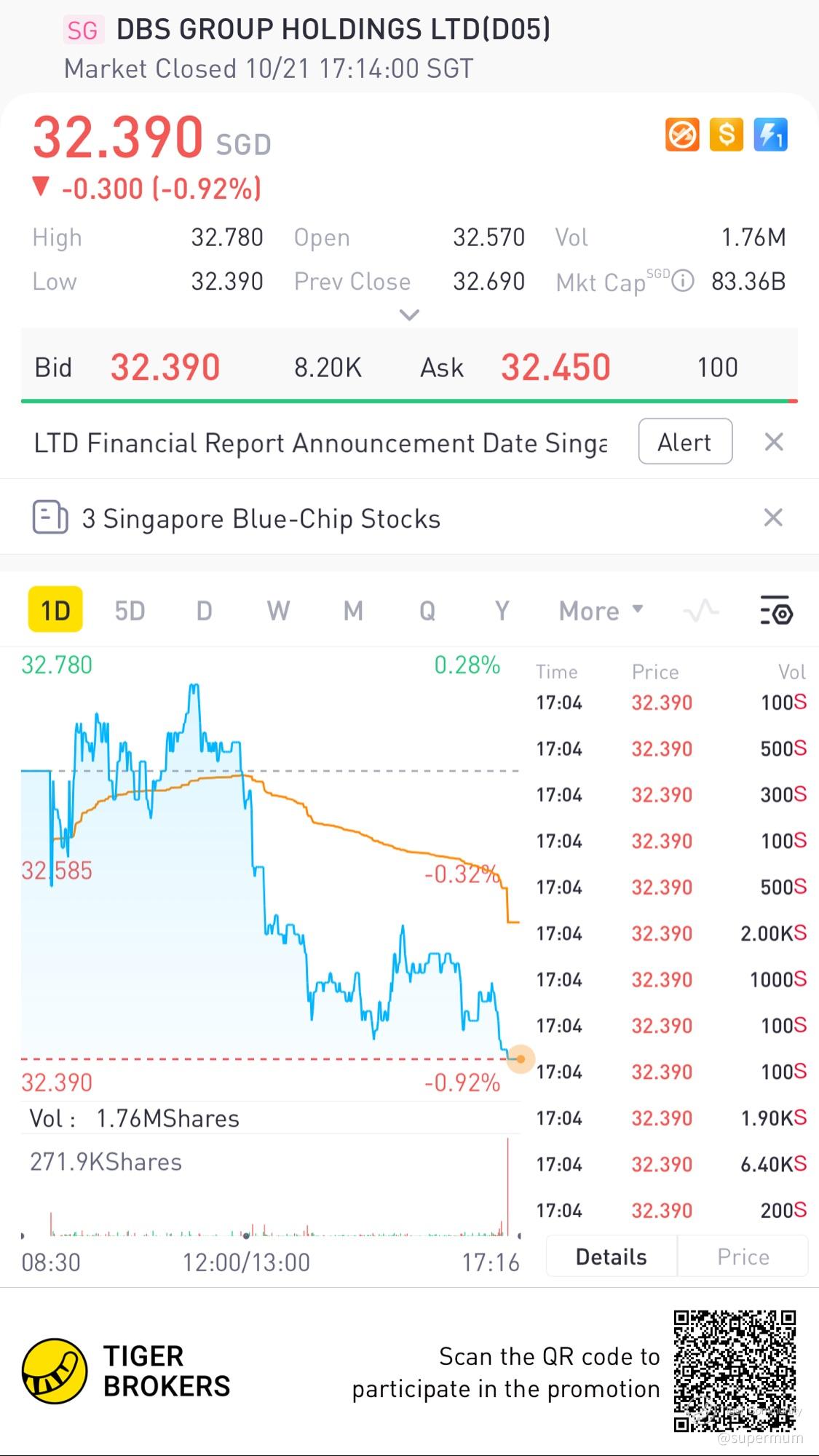819x1456 pixels.
Task: Open 3 Singapore Blue-Chip Stocks article
Action: [x=261, y=518]
